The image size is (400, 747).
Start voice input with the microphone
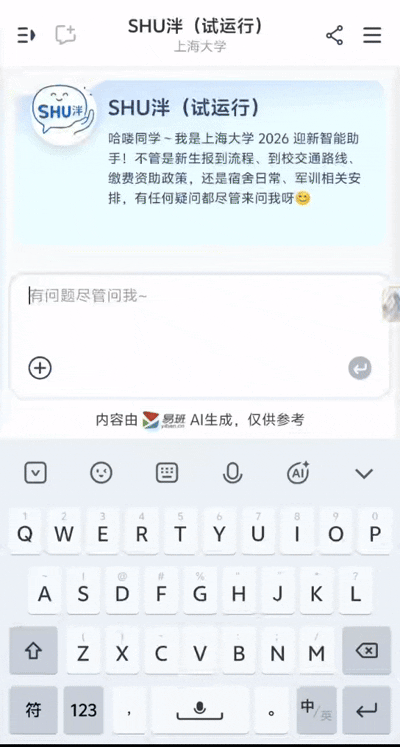[233, 473]
